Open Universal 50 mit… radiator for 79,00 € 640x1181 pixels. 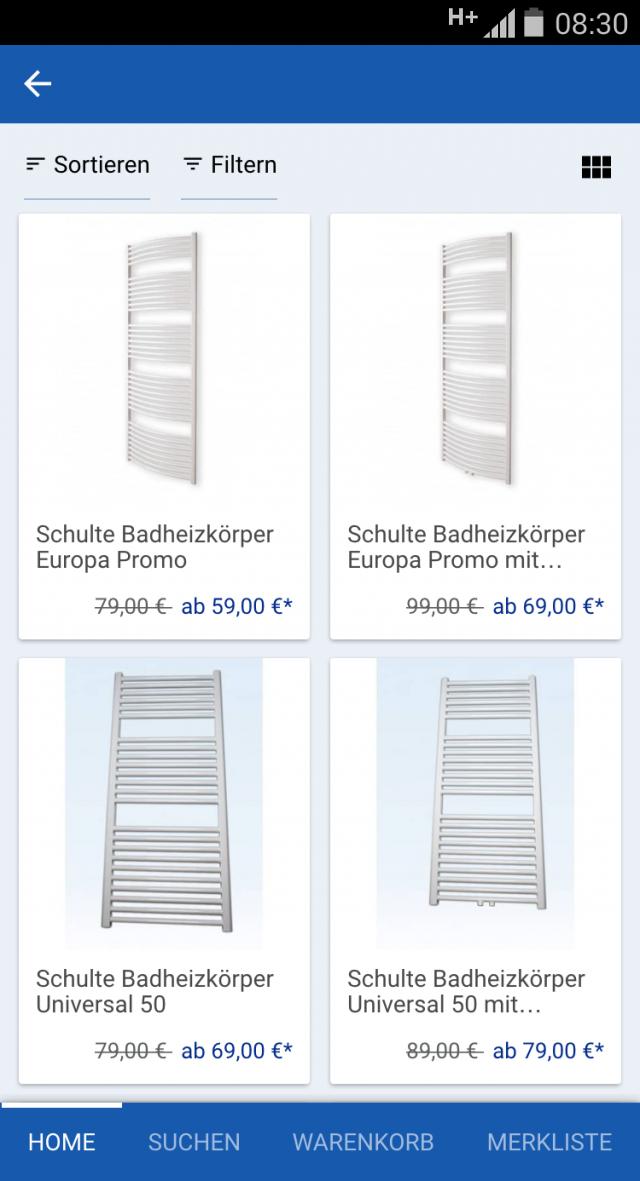[475, 870]
